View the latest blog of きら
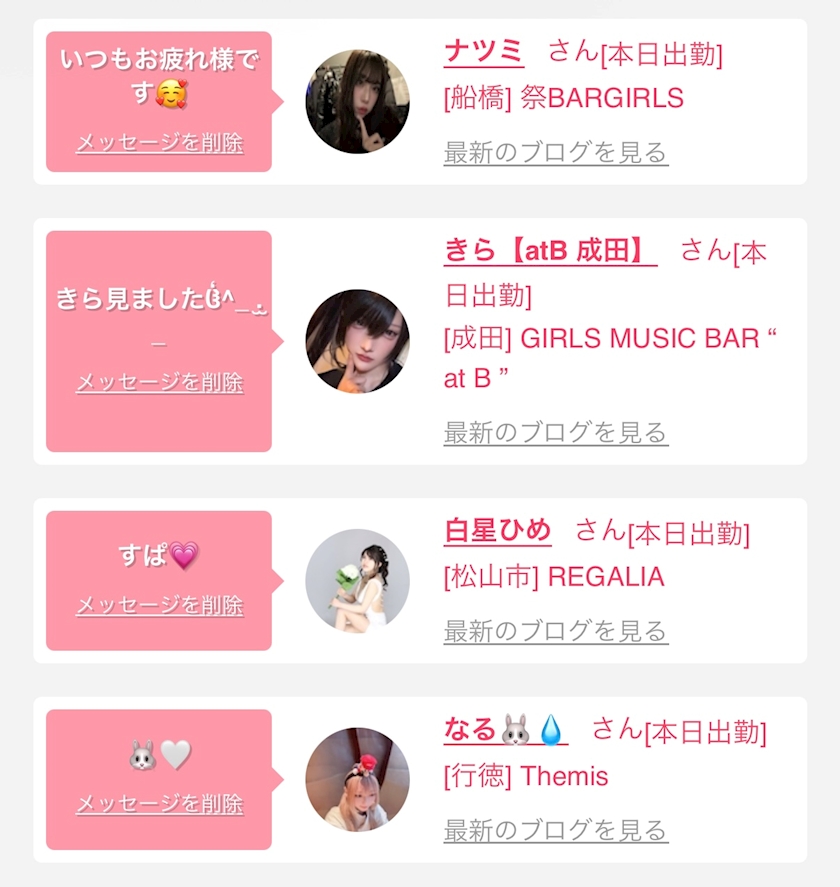 556,433
